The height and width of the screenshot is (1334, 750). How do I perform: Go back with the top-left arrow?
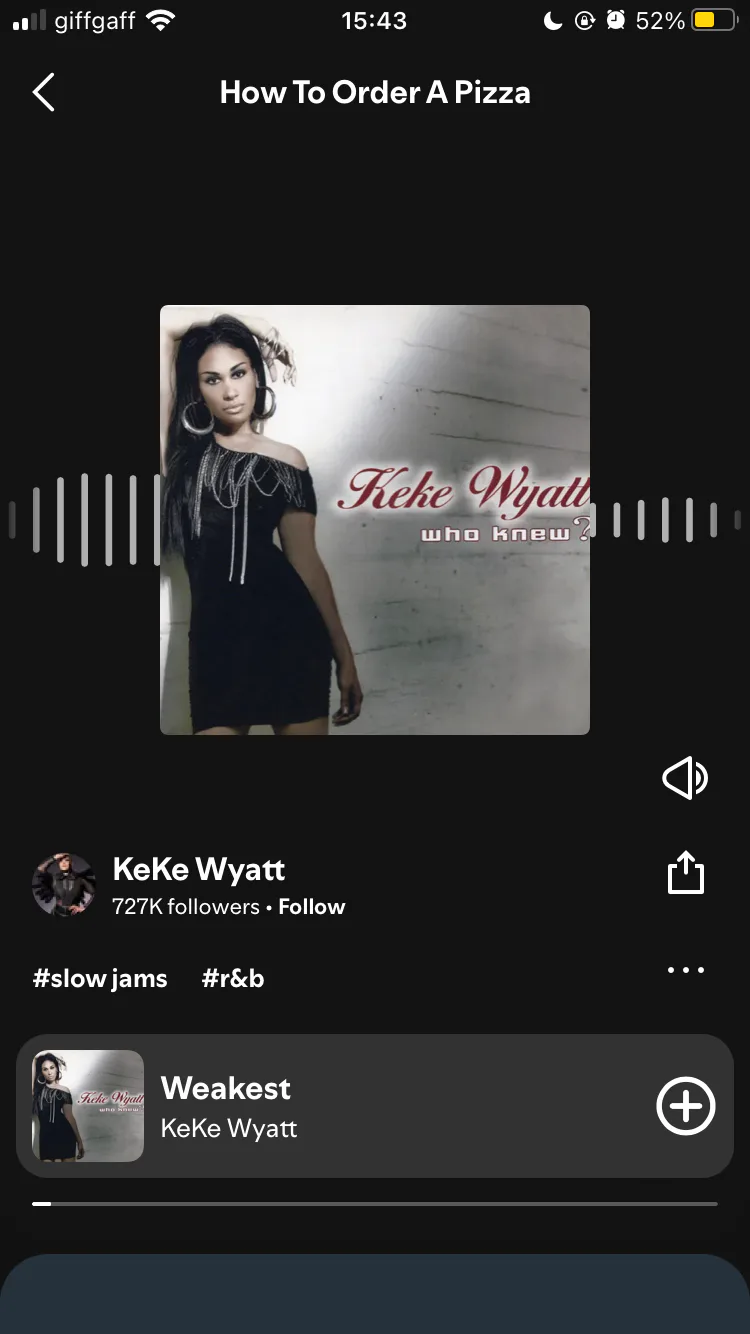43,92
